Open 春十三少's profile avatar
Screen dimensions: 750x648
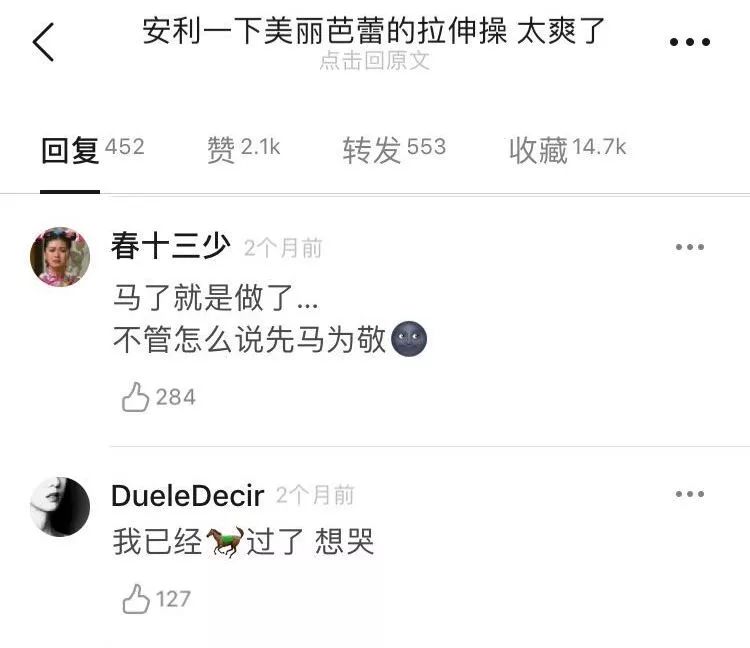click(x=60, y=257)
